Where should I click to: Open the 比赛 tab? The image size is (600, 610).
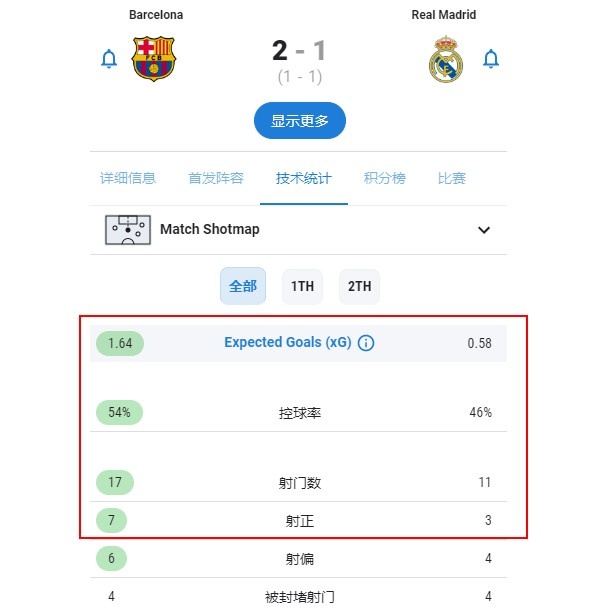452,179
